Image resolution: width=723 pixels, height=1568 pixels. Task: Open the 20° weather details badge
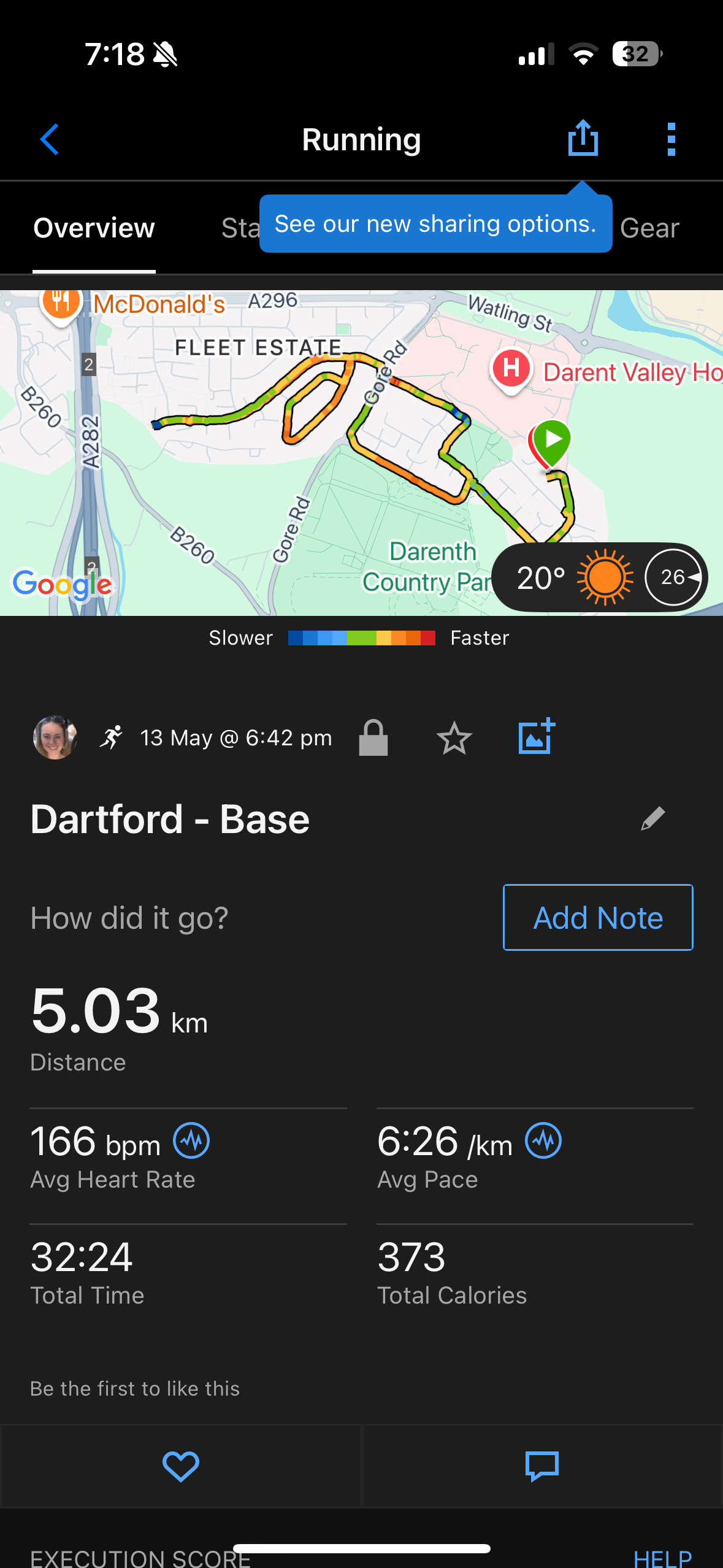point(599,577)
